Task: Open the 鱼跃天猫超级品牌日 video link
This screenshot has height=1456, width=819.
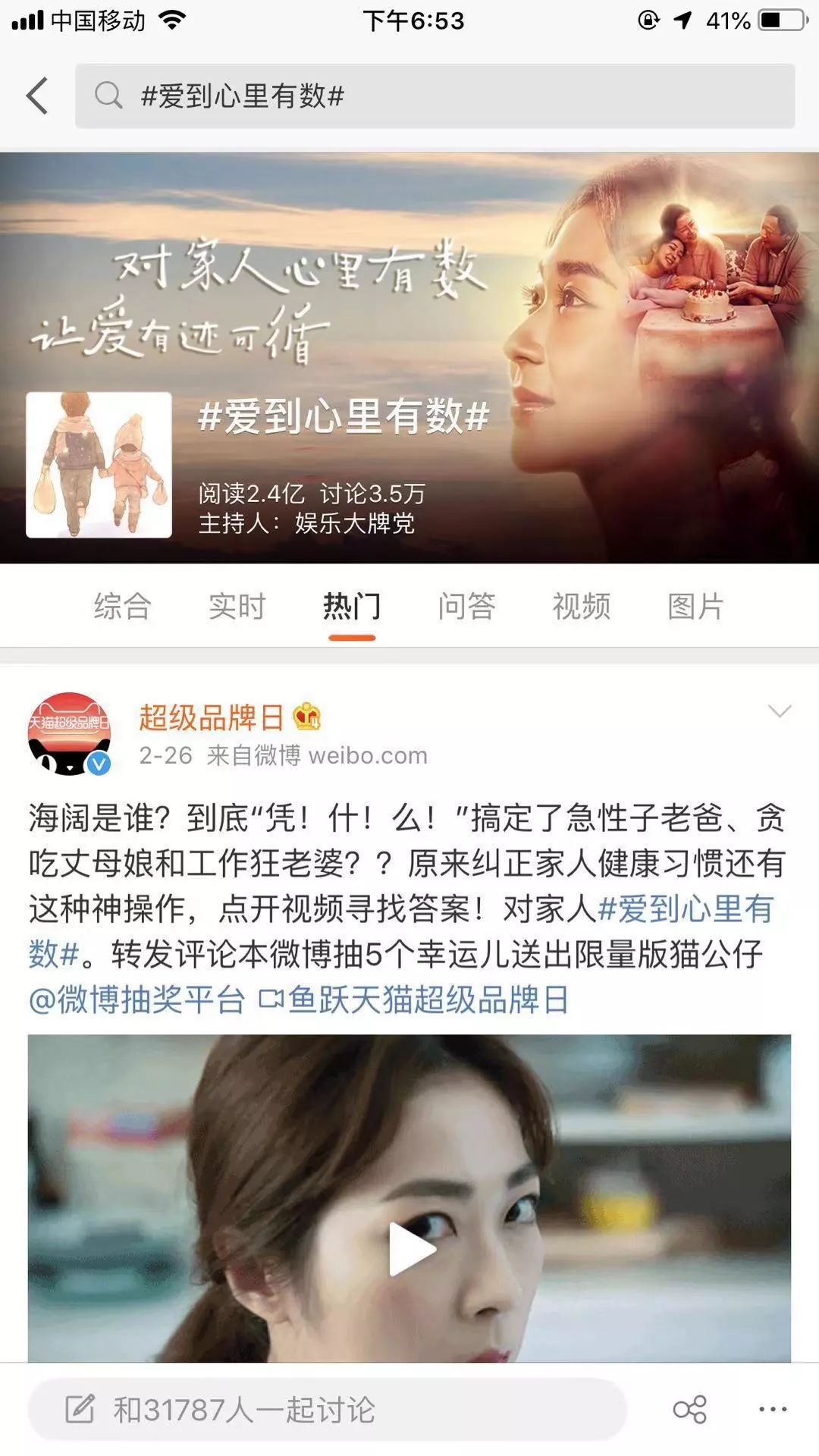Action: coord(414,999)
